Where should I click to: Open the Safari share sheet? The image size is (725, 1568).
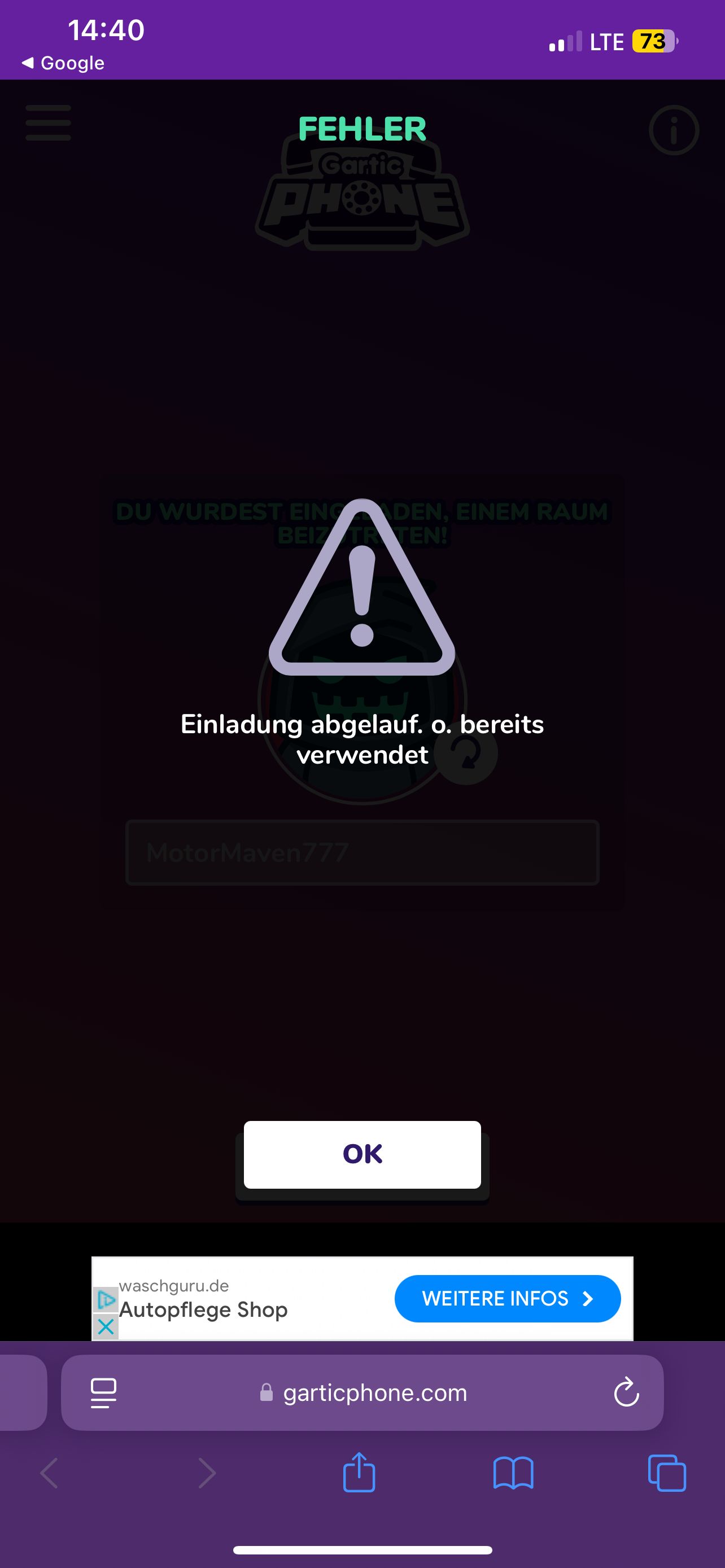pos(359,1473)
